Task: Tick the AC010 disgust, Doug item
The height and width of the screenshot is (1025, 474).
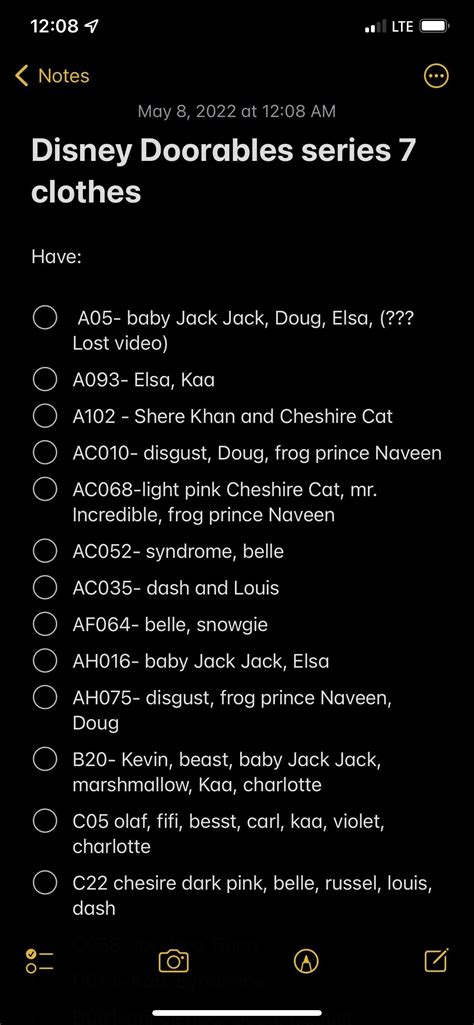Action: tap(44, 453)
